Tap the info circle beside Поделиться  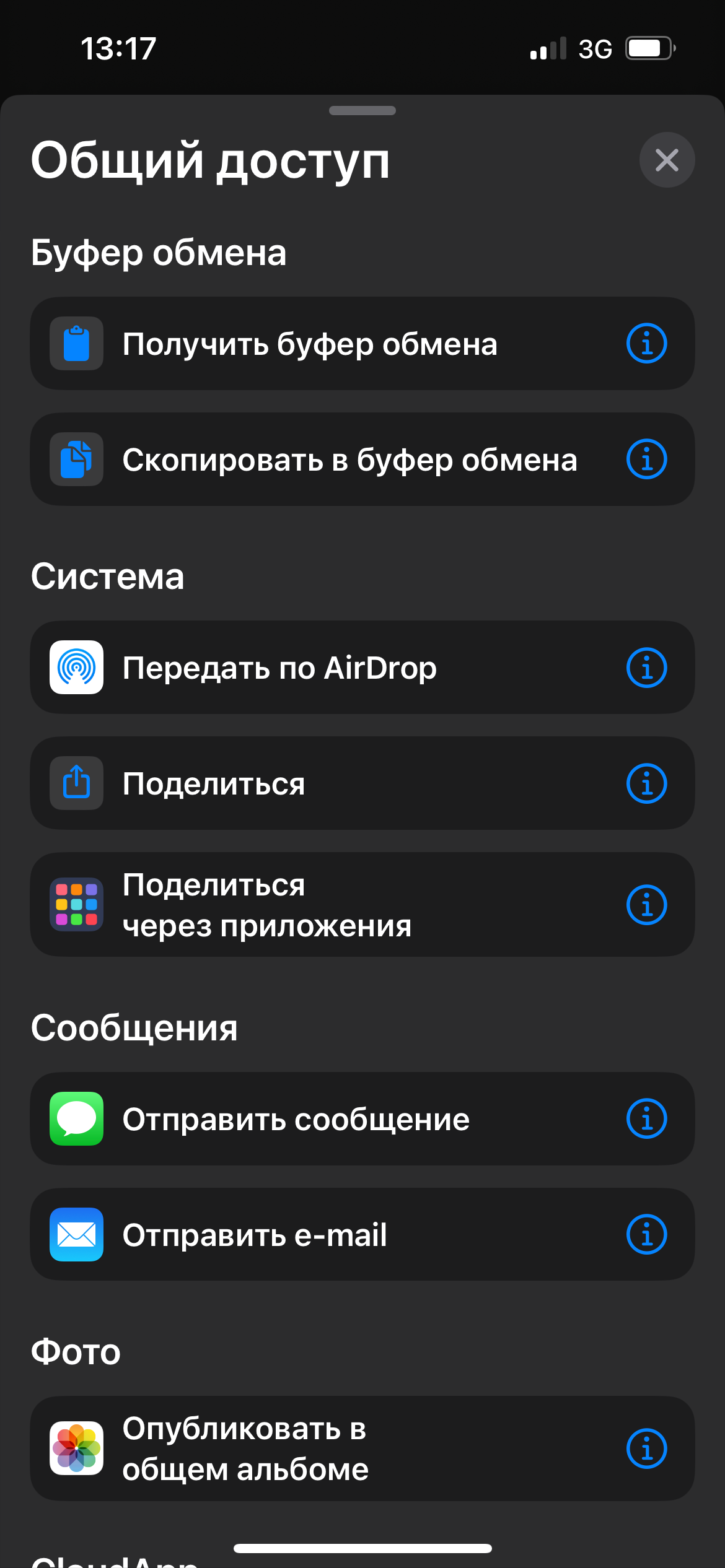[x=646, y=783]
